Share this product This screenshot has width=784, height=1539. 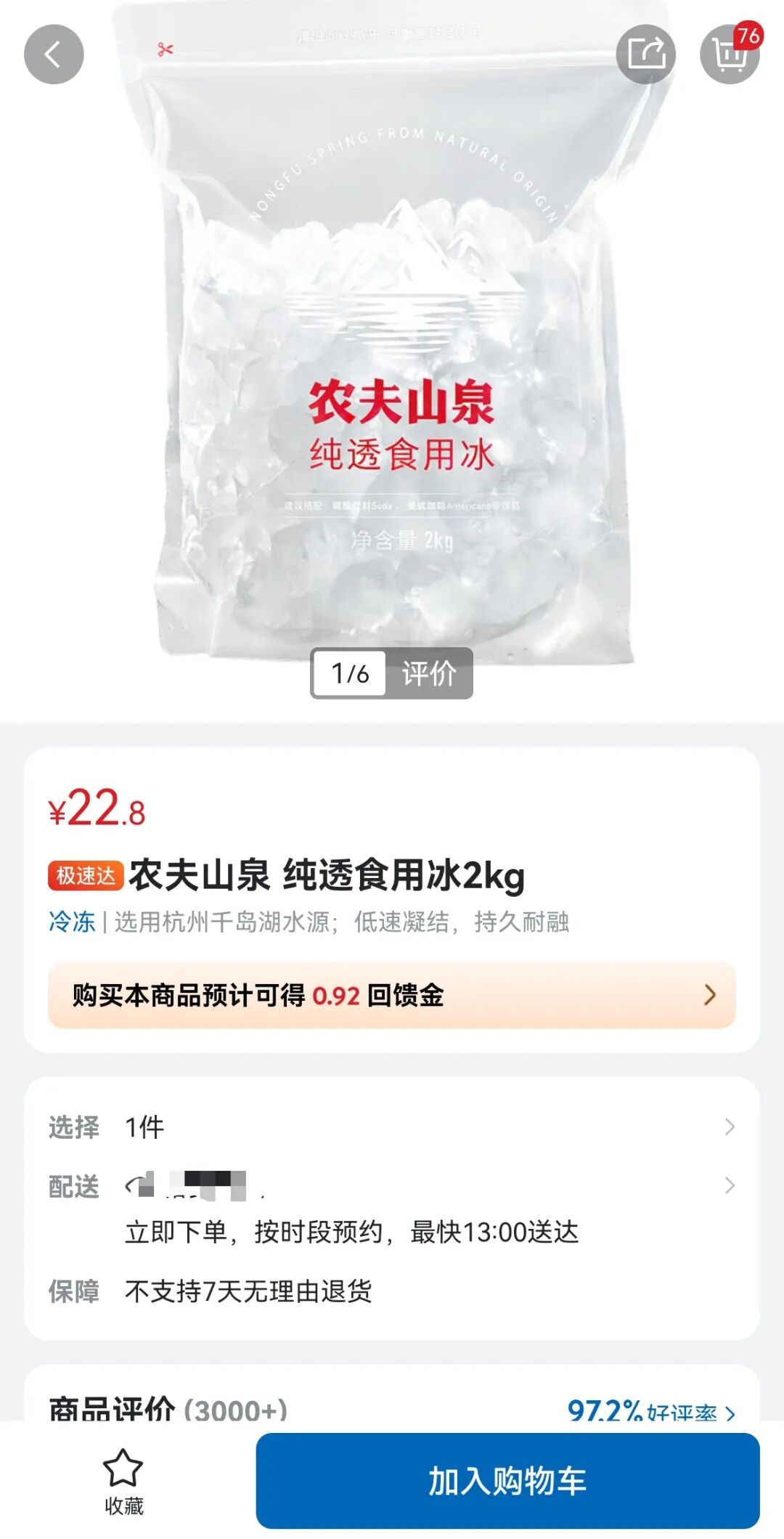pyautogui.click(x=645, y=54)
